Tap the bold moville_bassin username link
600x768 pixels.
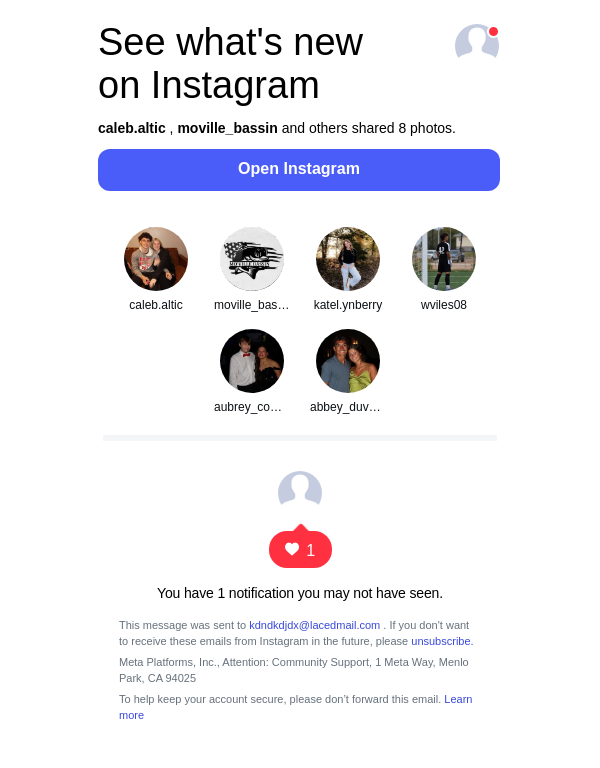click(227, 128)
